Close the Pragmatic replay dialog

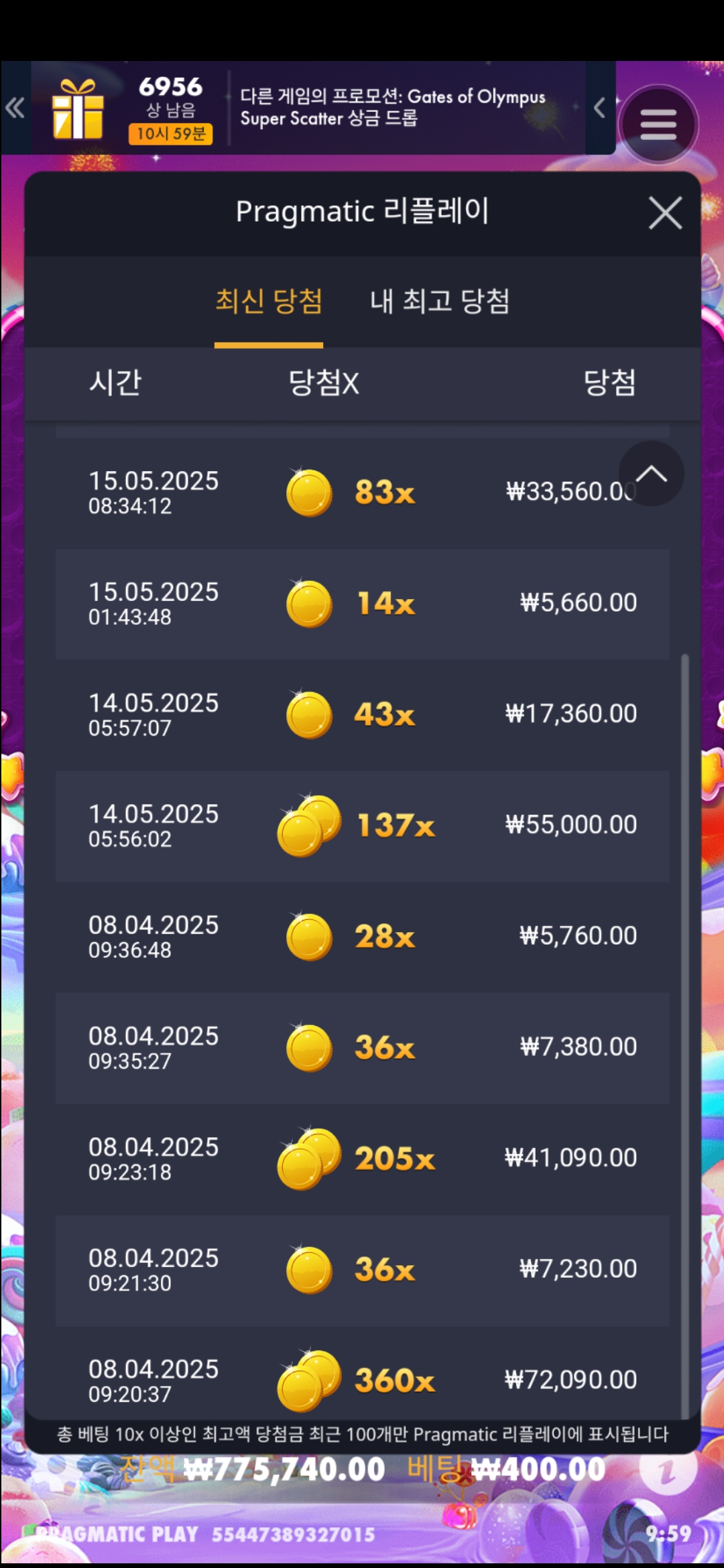pyautogui.click(x=664, y=213)
